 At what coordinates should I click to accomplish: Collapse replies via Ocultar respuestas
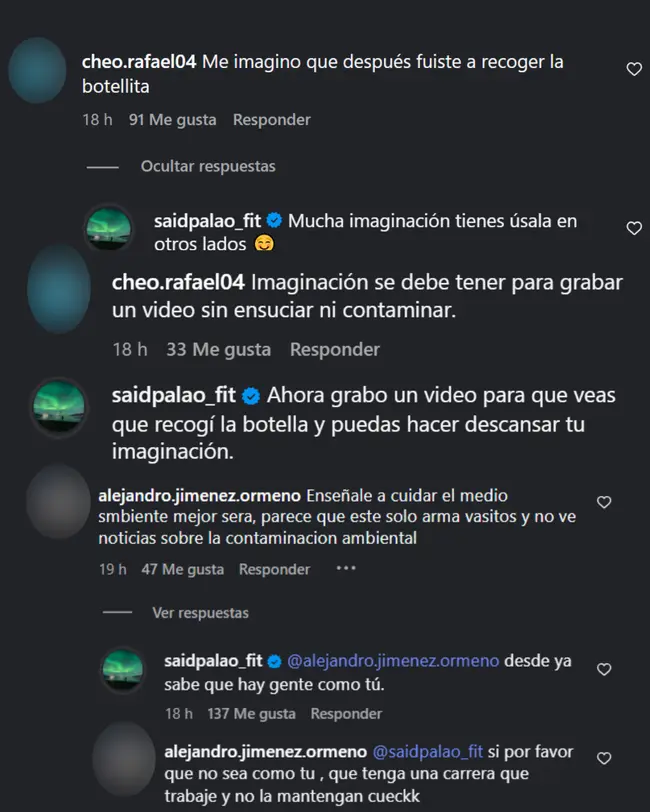point(207,166)
